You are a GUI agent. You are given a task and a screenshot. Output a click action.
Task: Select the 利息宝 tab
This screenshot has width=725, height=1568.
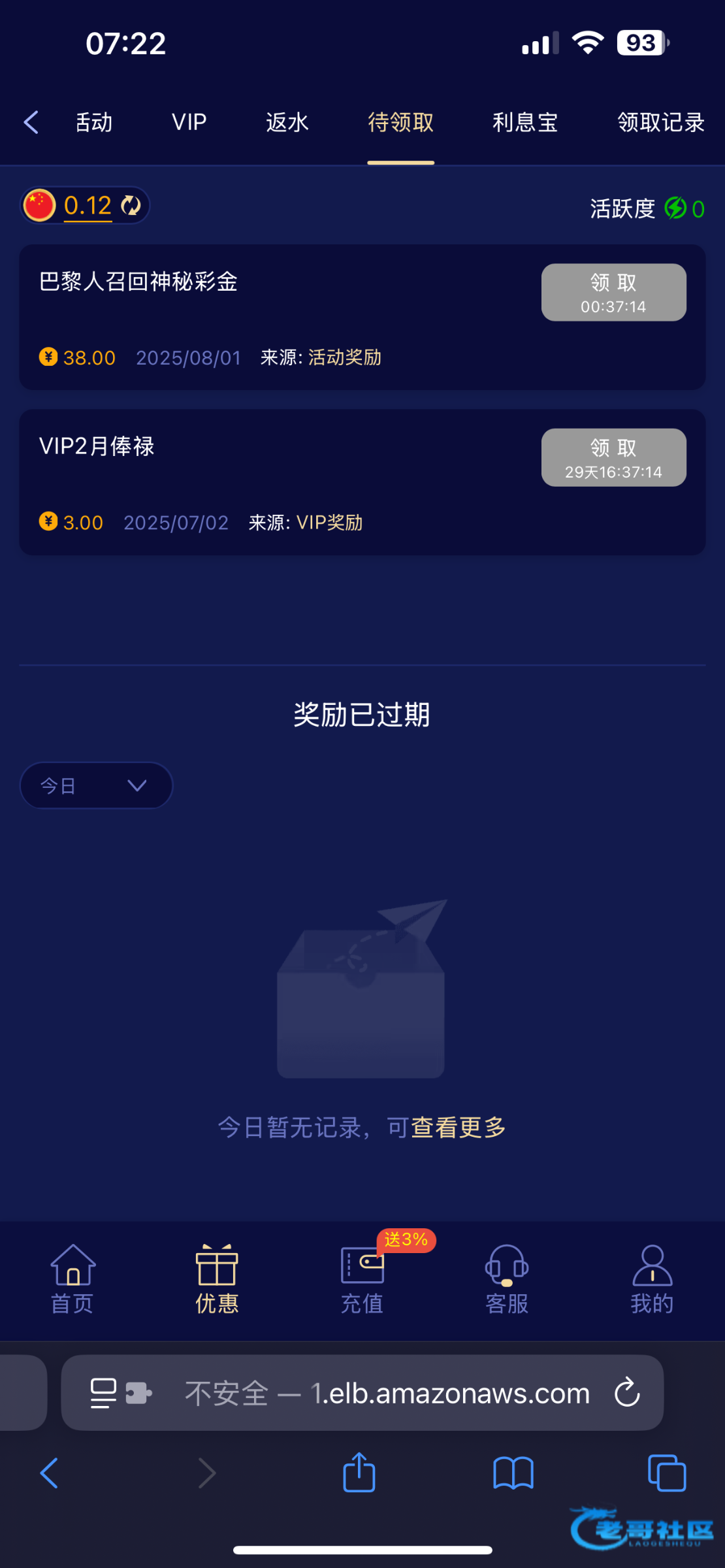(x=524, y=122)
